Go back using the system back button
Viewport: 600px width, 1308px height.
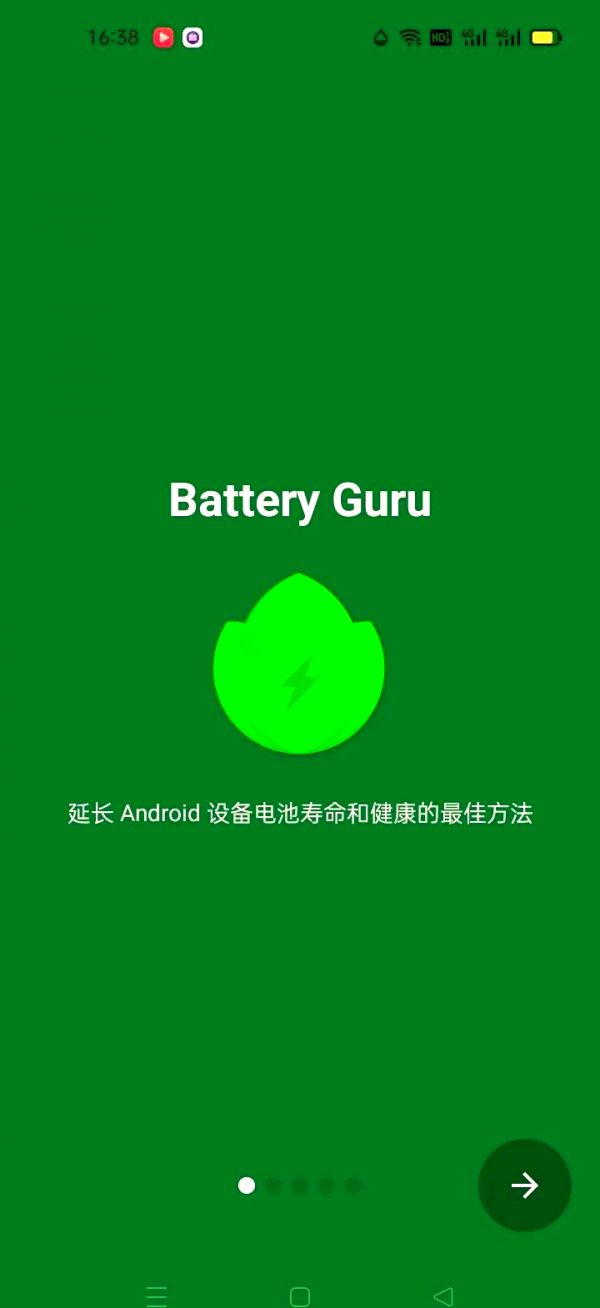click(443, 1296)
